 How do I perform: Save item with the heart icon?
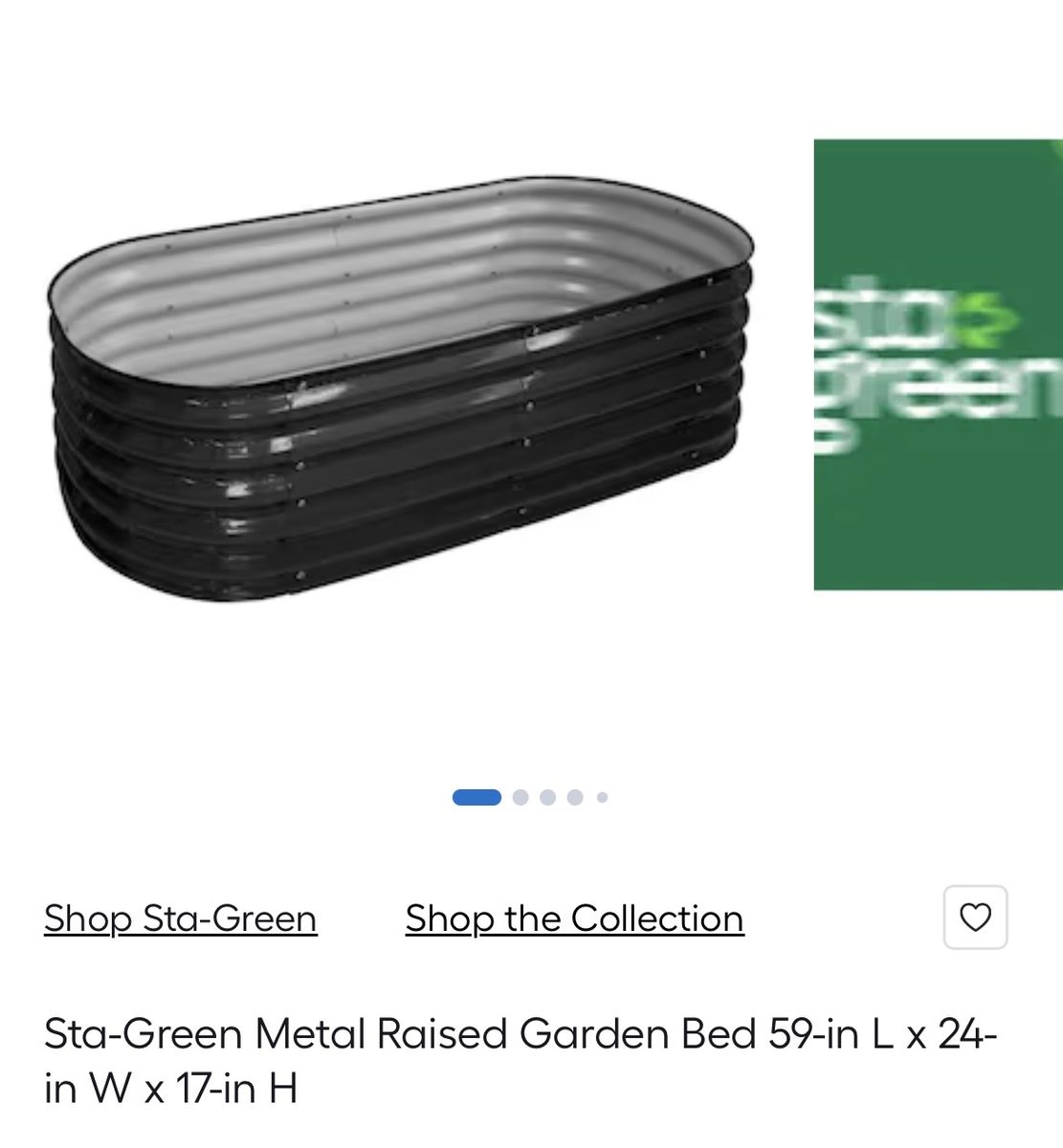[x=975, y=917]
